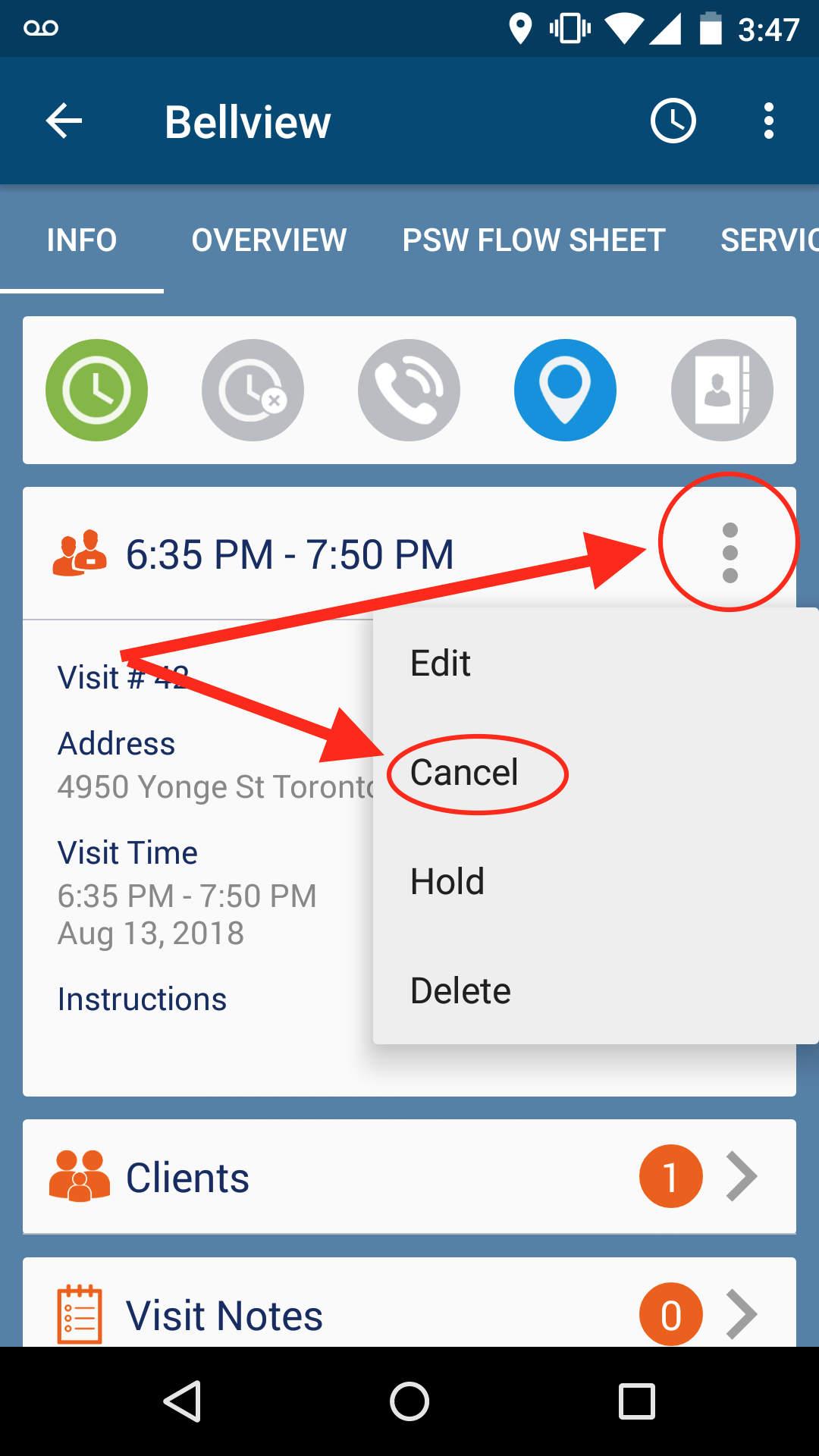Tap the phone call button

pyautogui.click(x=409, y=390)
